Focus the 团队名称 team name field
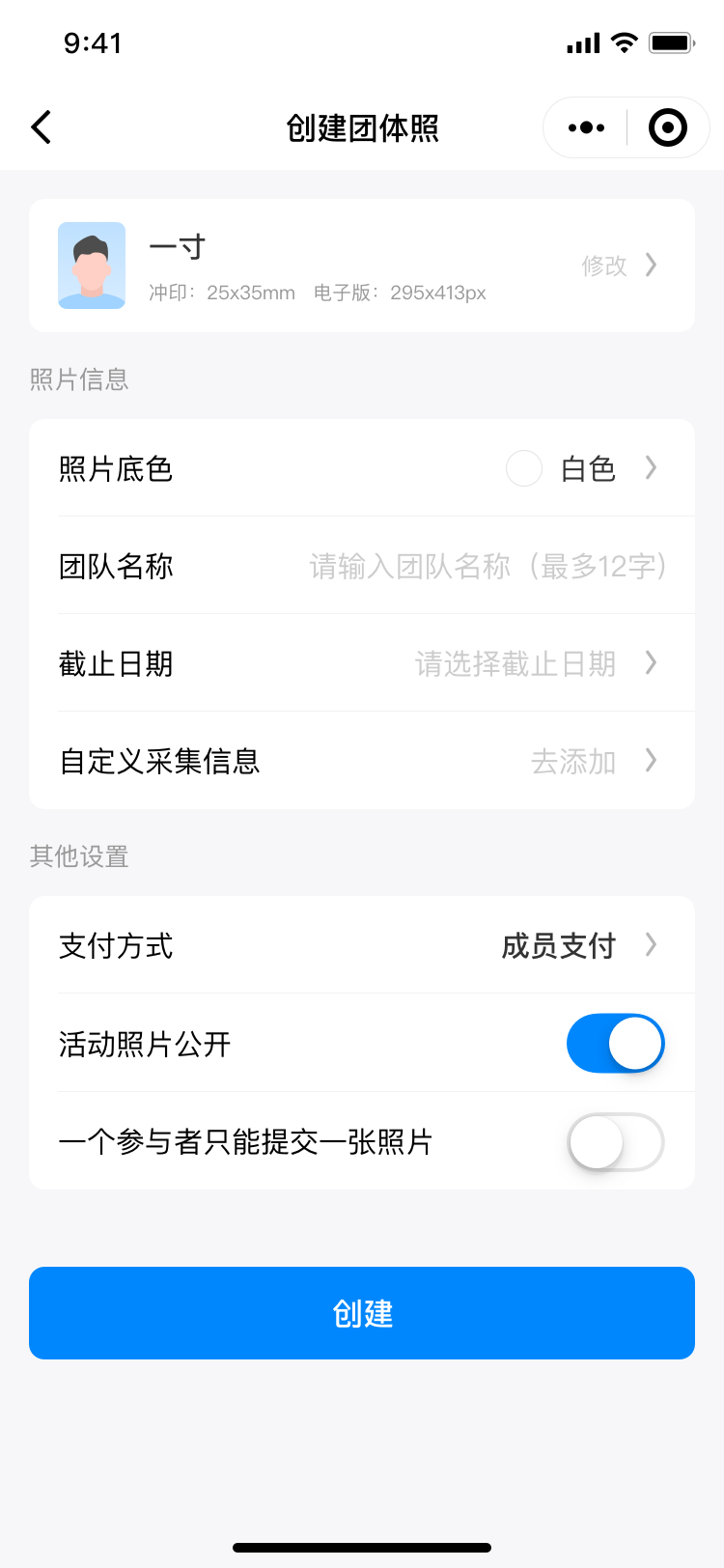The height and width of the screenshot is (1568, 724). [487, 566]
